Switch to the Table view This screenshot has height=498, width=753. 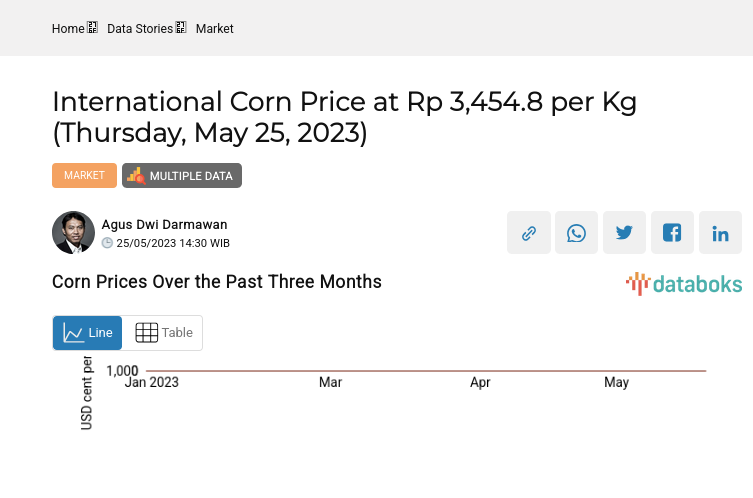(x=163, y=333)
